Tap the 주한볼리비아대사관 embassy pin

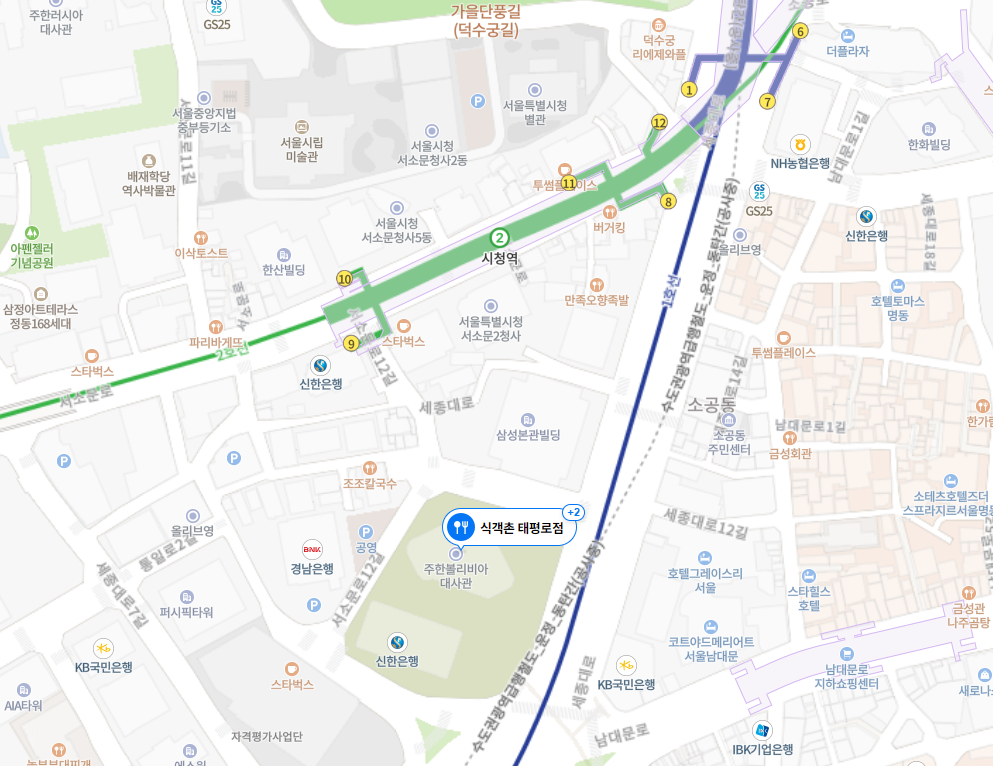[456, 554]
